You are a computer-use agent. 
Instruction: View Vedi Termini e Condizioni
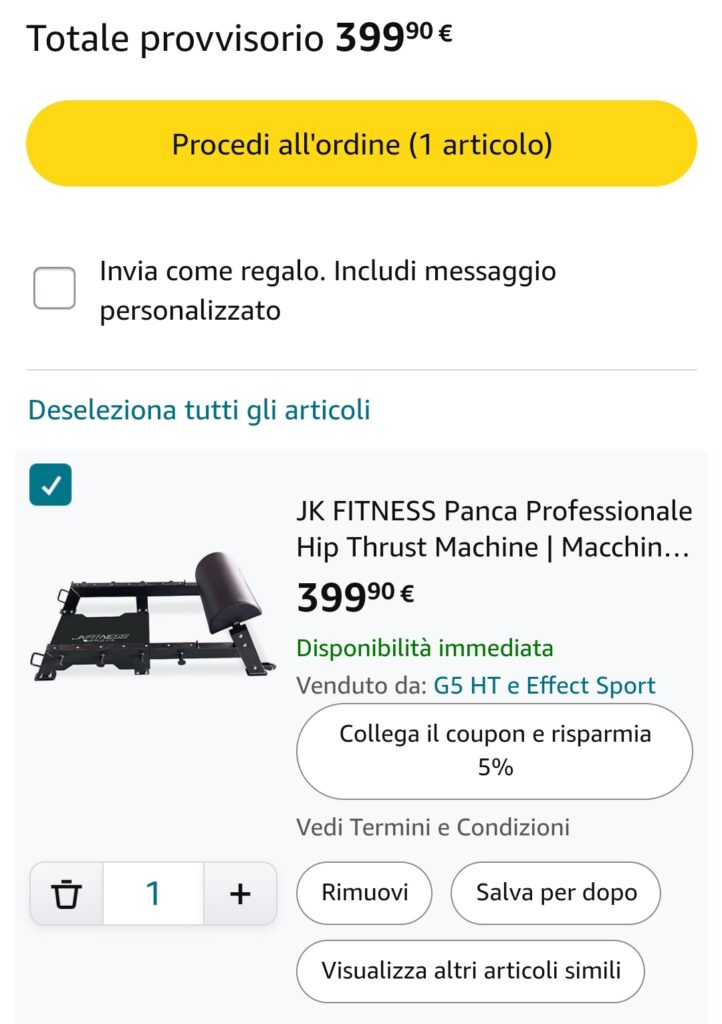coord(433,827)
